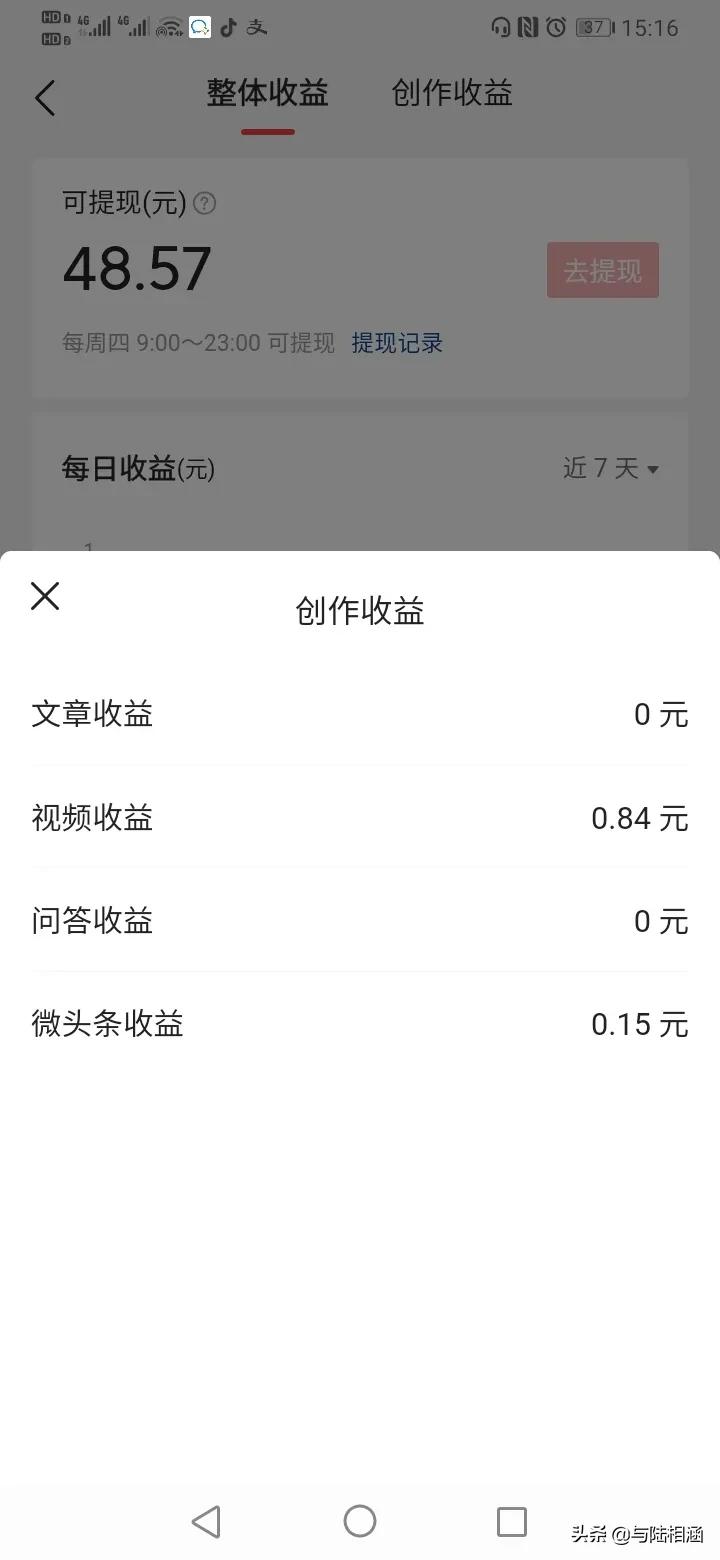This screenshot has width=720, height=1560.
Task: Open the 提现记录 withdrawal history link
Action: click(396, 343)
